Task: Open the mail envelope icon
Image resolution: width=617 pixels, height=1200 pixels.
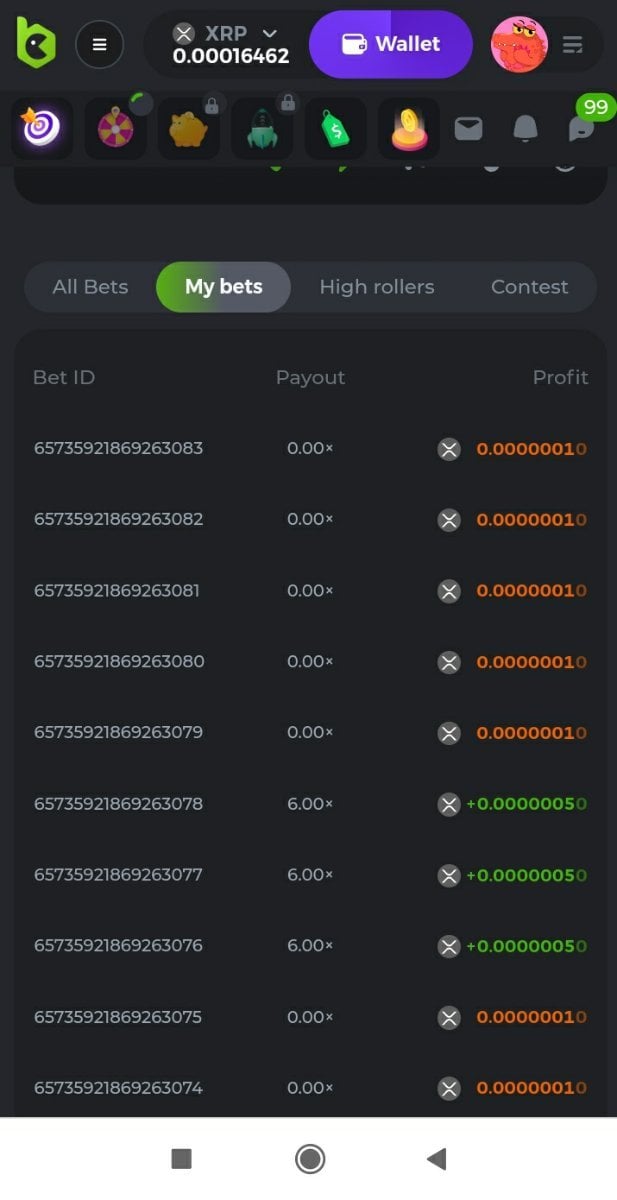Action: tap(468, 129)
